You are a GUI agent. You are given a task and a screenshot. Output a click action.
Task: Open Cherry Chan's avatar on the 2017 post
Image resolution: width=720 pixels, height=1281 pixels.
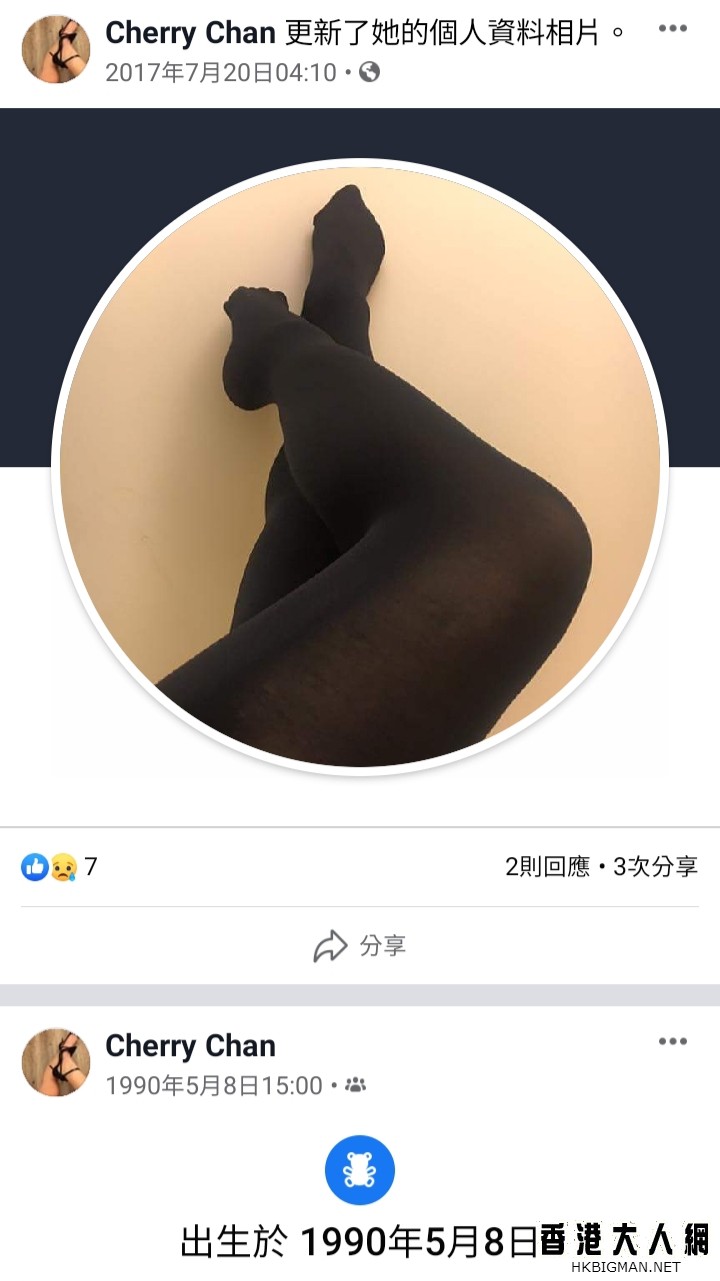56,49
